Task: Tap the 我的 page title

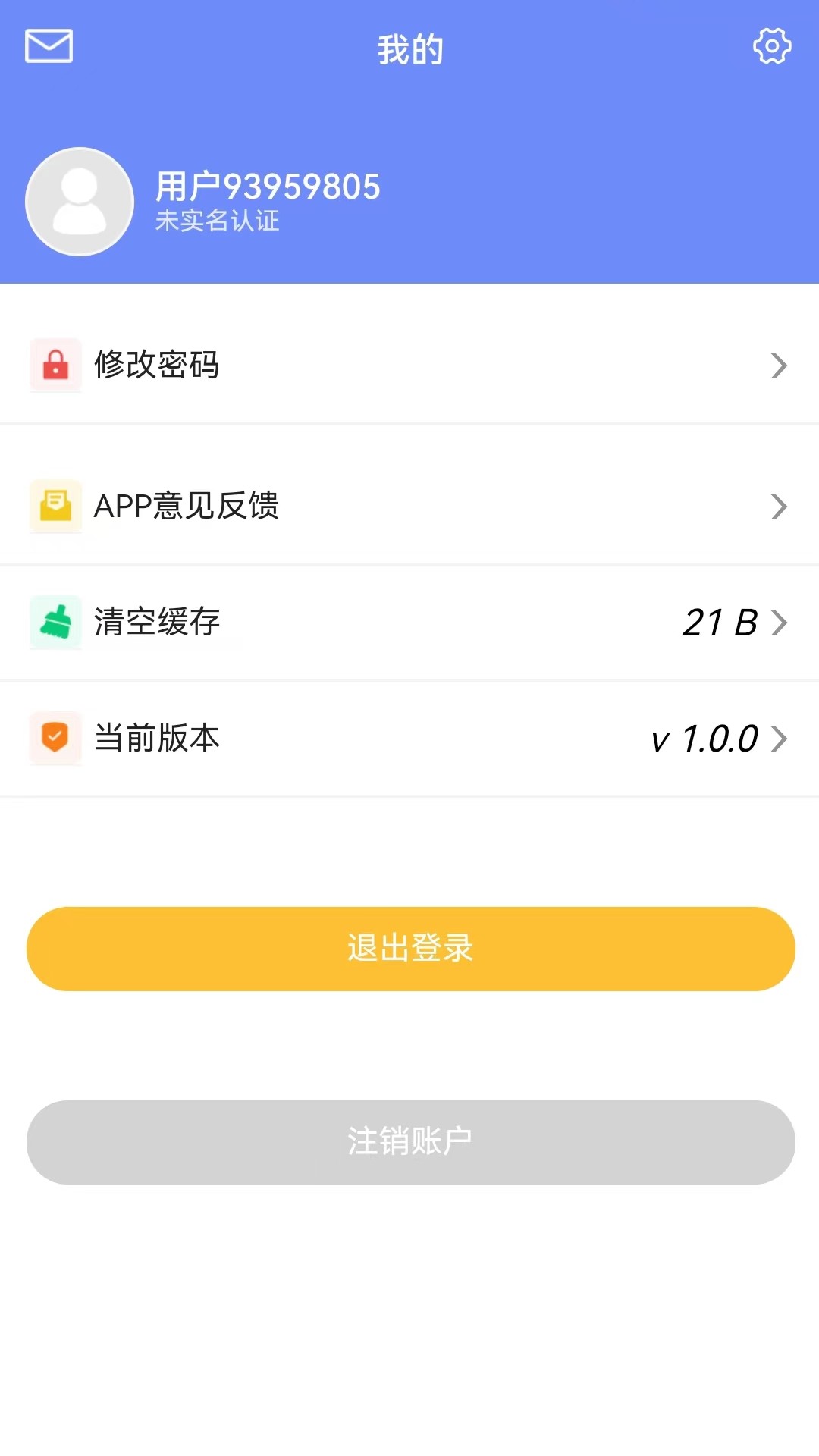Action: tap(409, 47)
